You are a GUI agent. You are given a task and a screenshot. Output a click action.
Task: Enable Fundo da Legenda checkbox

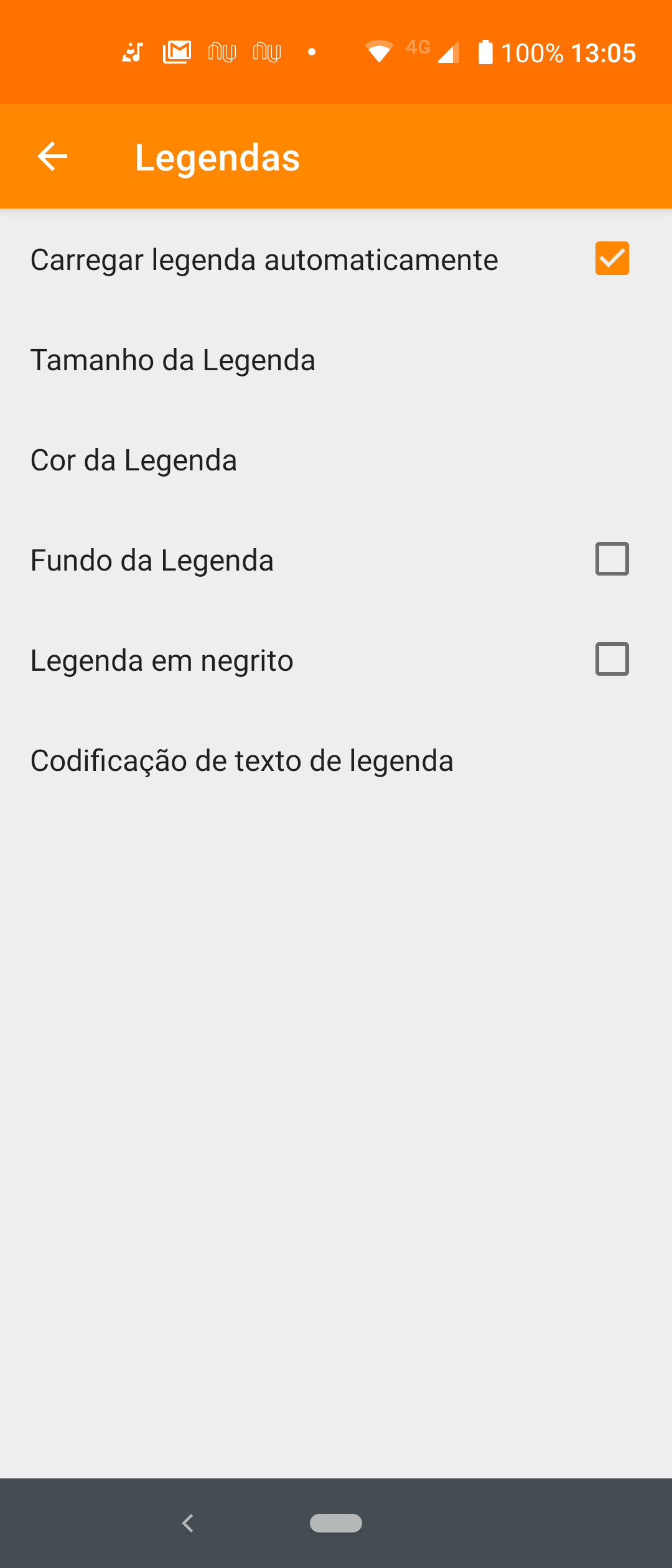[x=612, y=559]
